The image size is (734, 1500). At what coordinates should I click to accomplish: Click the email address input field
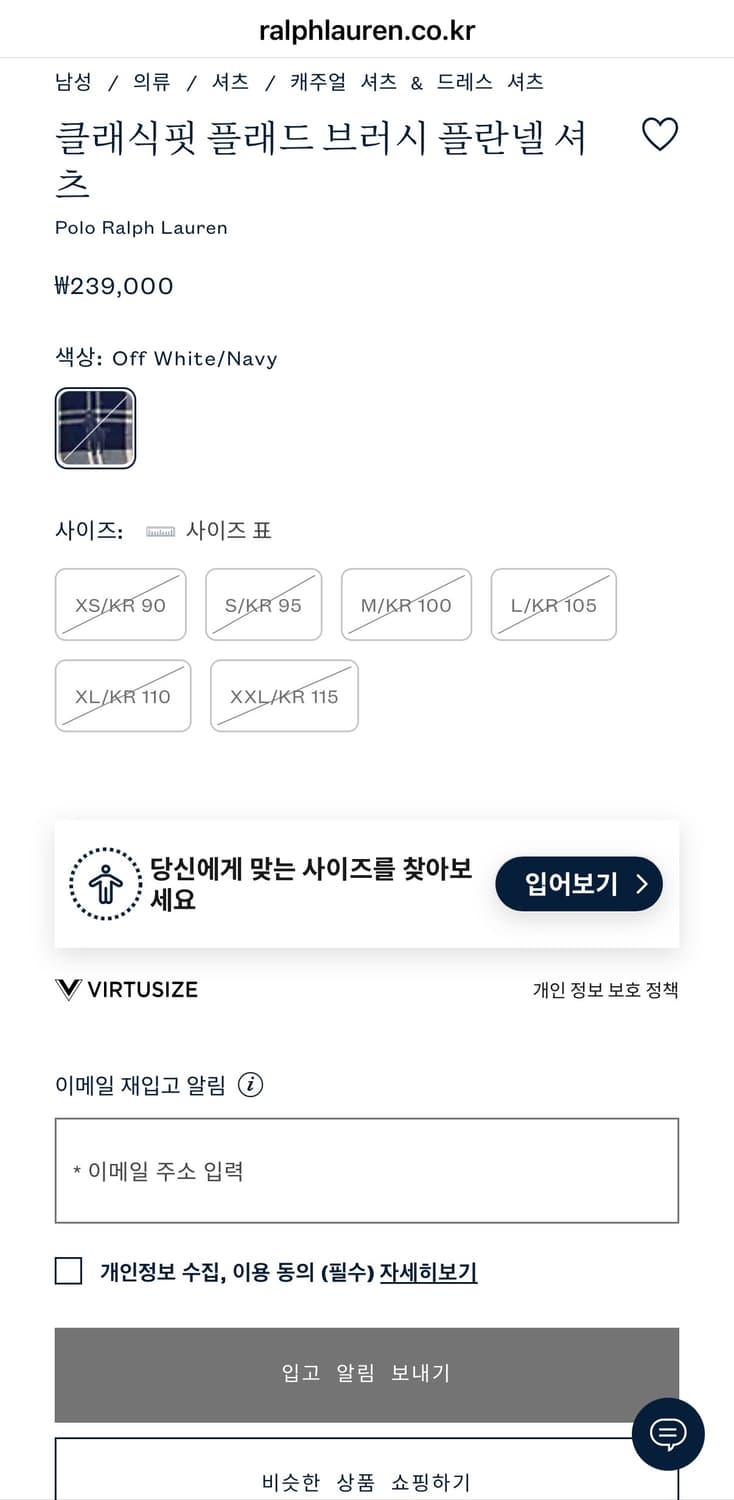pyautogui.click(x=366, y=1170)
